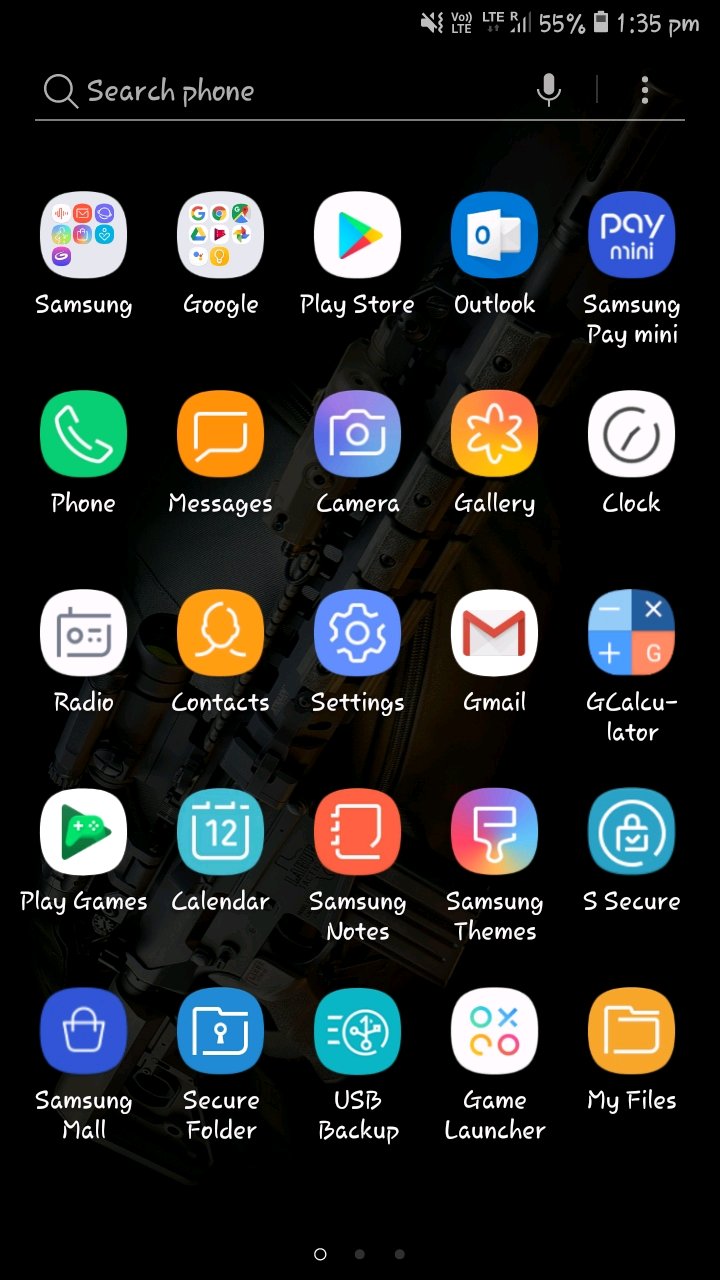Open Samsung Mall
Viewport: 720px width, 1280px height.
click(x=83, y=1029)
